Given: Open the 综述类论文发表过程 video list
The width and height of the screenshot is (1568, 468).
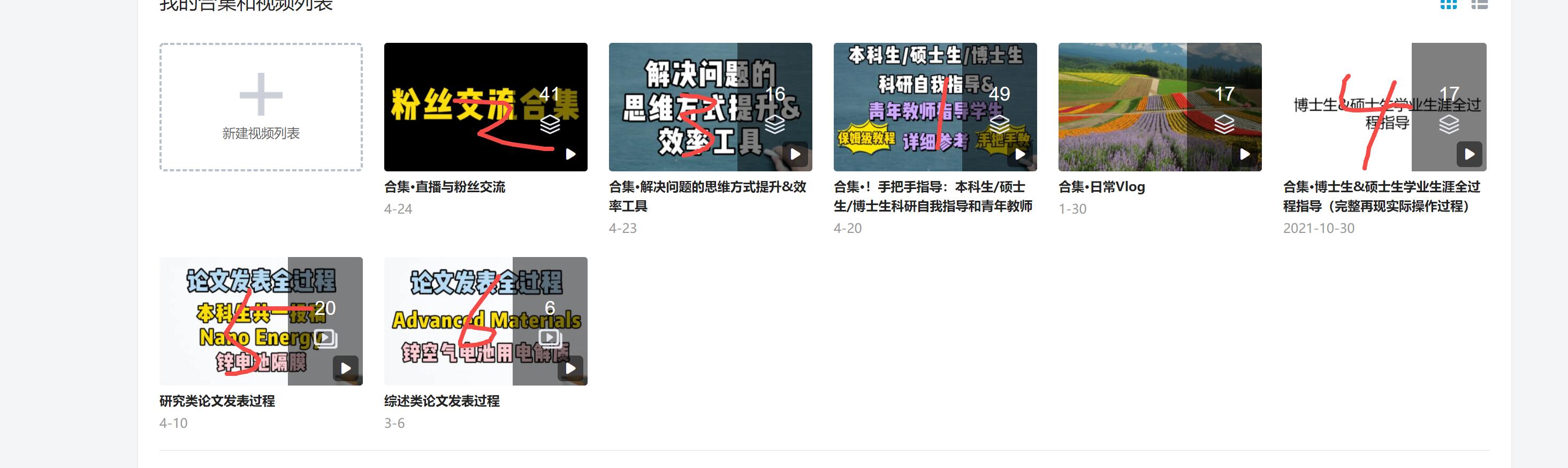Looking at the screenshot, I should click(442, 401).
